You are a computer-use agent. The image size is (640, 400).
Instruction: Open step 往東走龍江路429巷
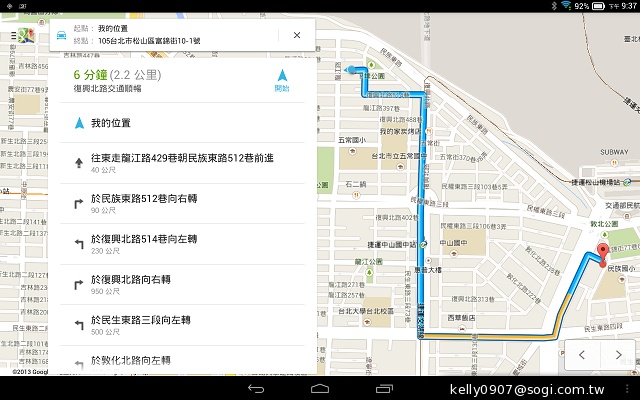(x=180, y=163)
